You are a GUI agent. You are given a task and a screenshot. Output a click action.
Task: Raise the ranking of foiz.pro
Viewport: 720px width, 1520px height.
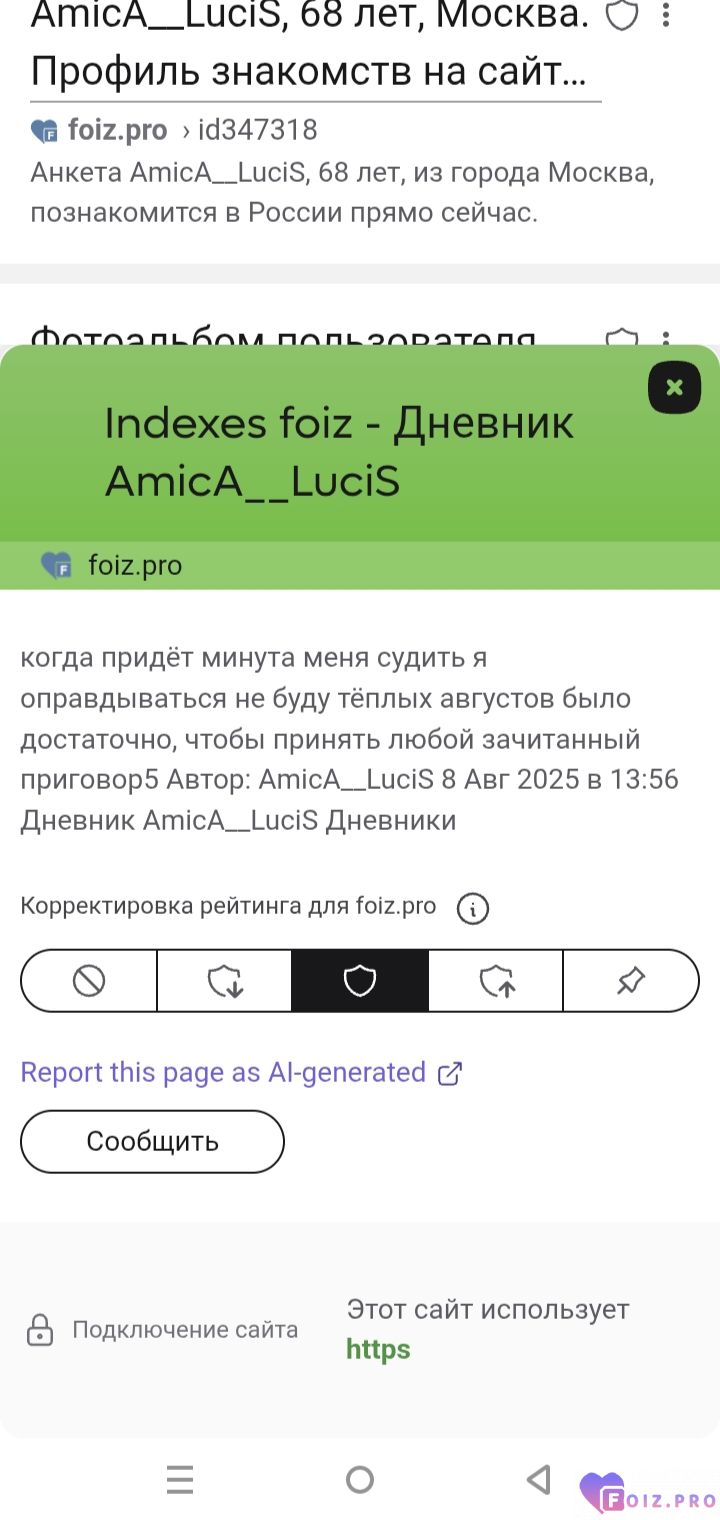click(496, 981)
